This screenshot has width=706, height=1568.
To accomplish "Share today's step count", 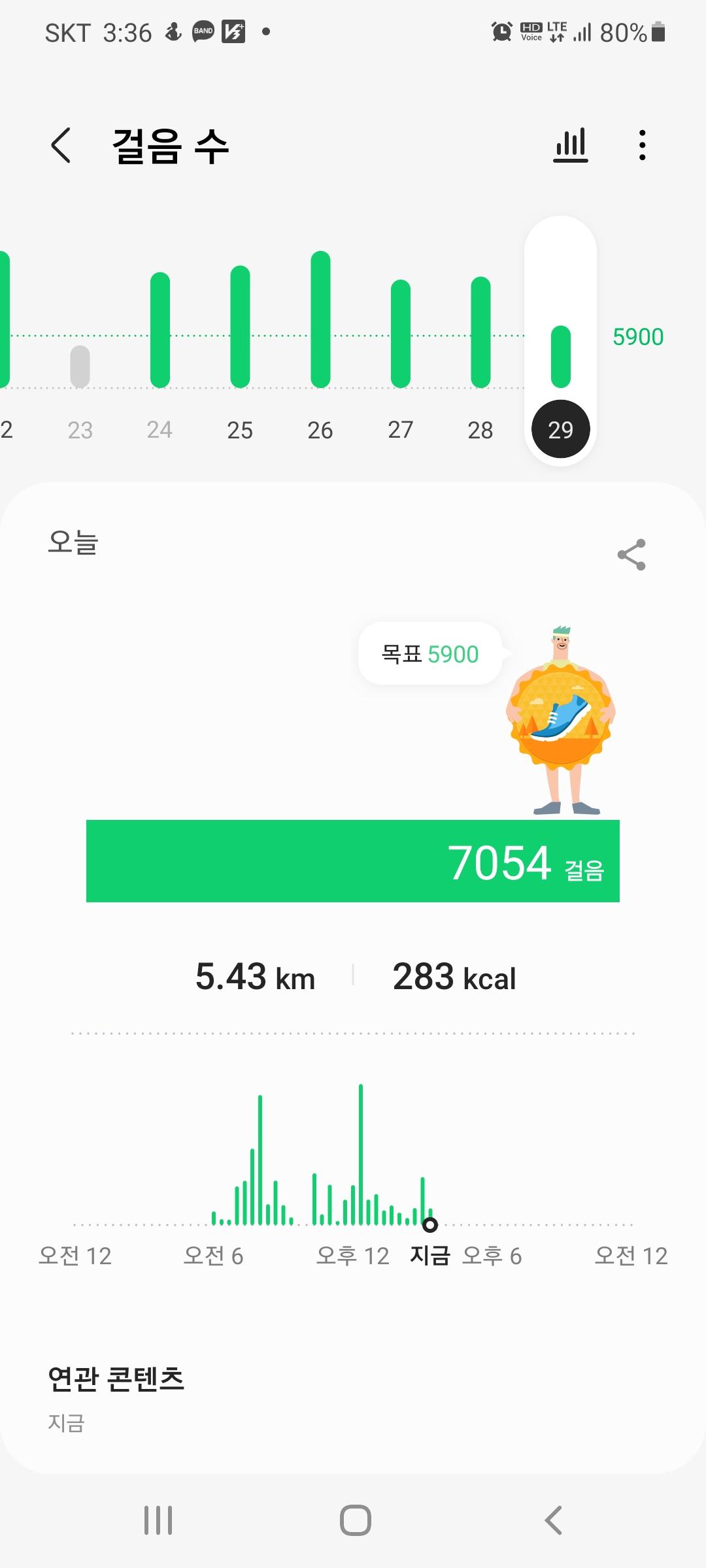I will point(631,555).
